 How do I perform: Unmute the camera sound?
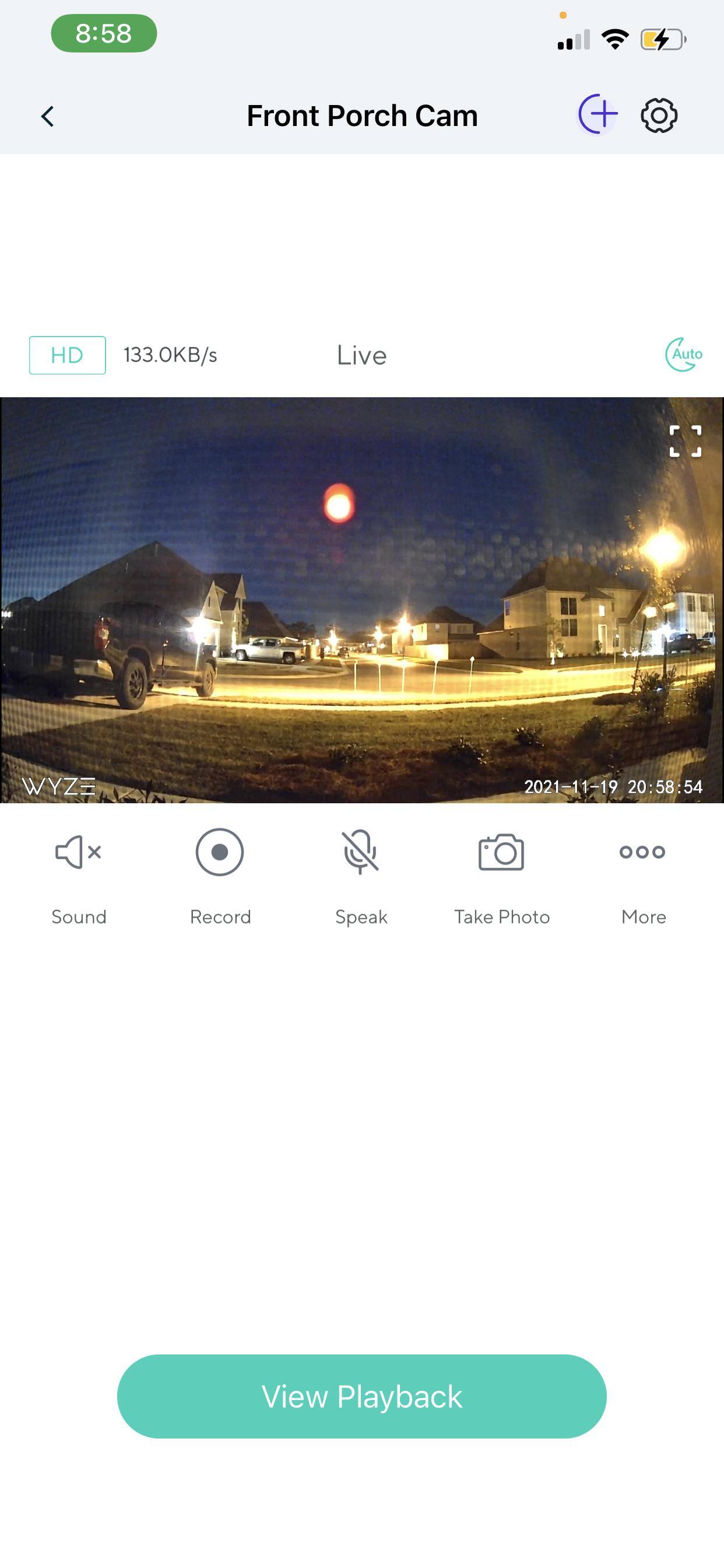pyautogui.click(x=79, y=852)
